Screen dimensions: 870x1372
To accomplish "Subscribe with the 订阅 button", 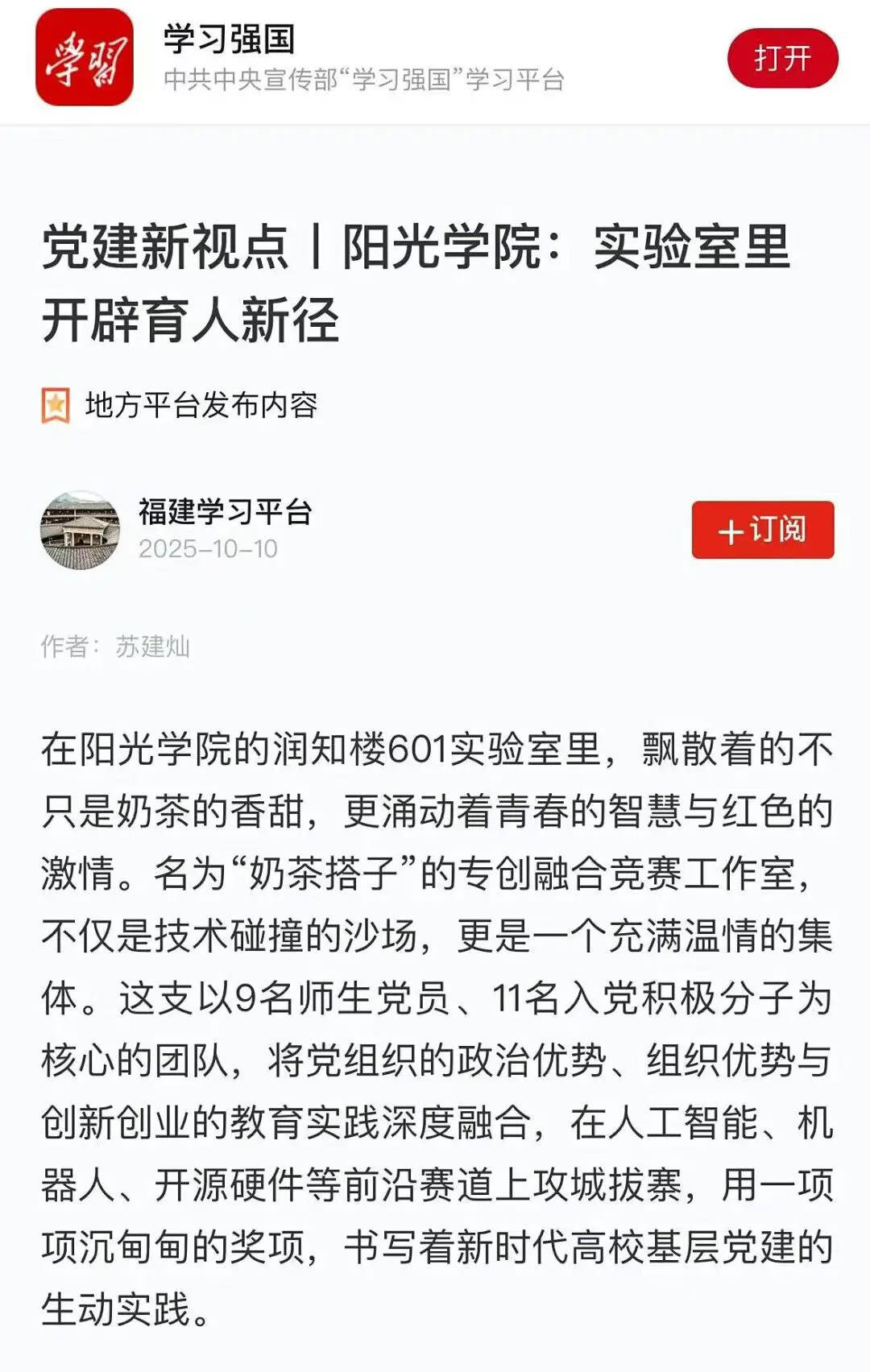I will (x=762, y=530).
